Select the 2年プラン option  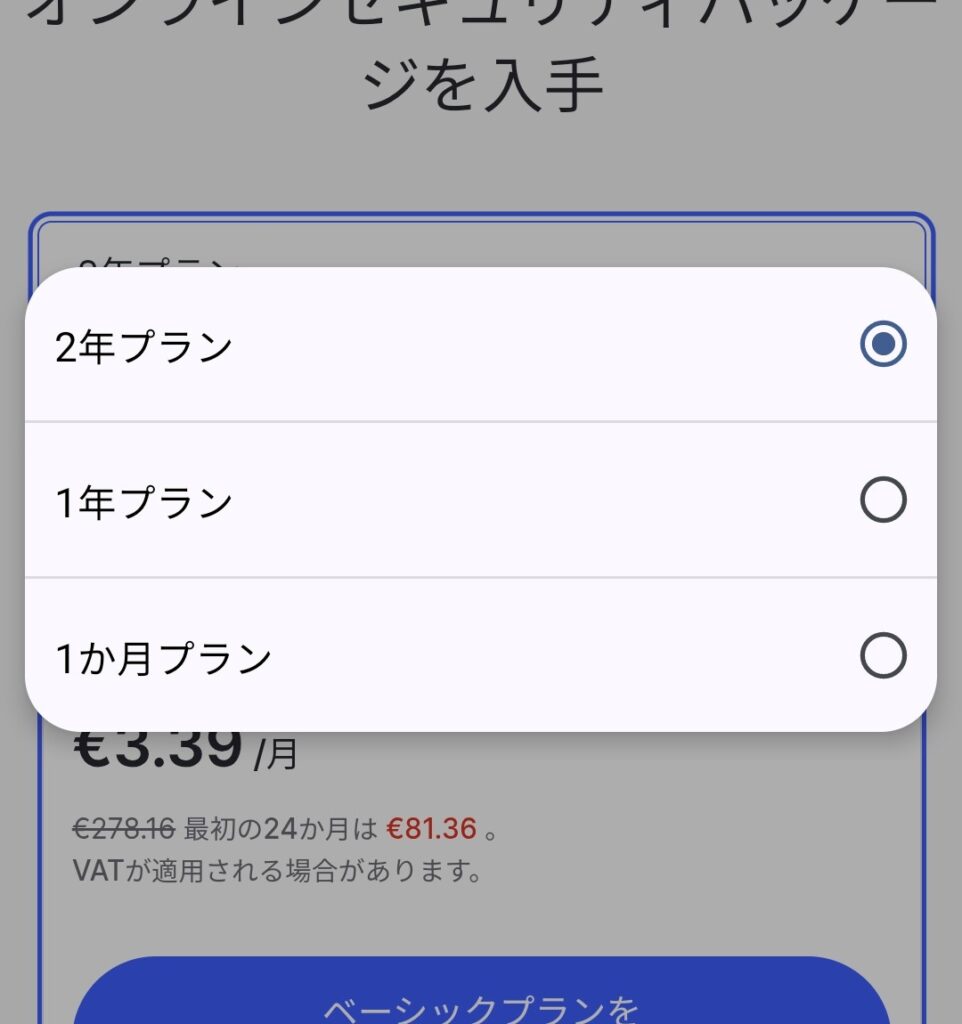[x=480, y=346]
